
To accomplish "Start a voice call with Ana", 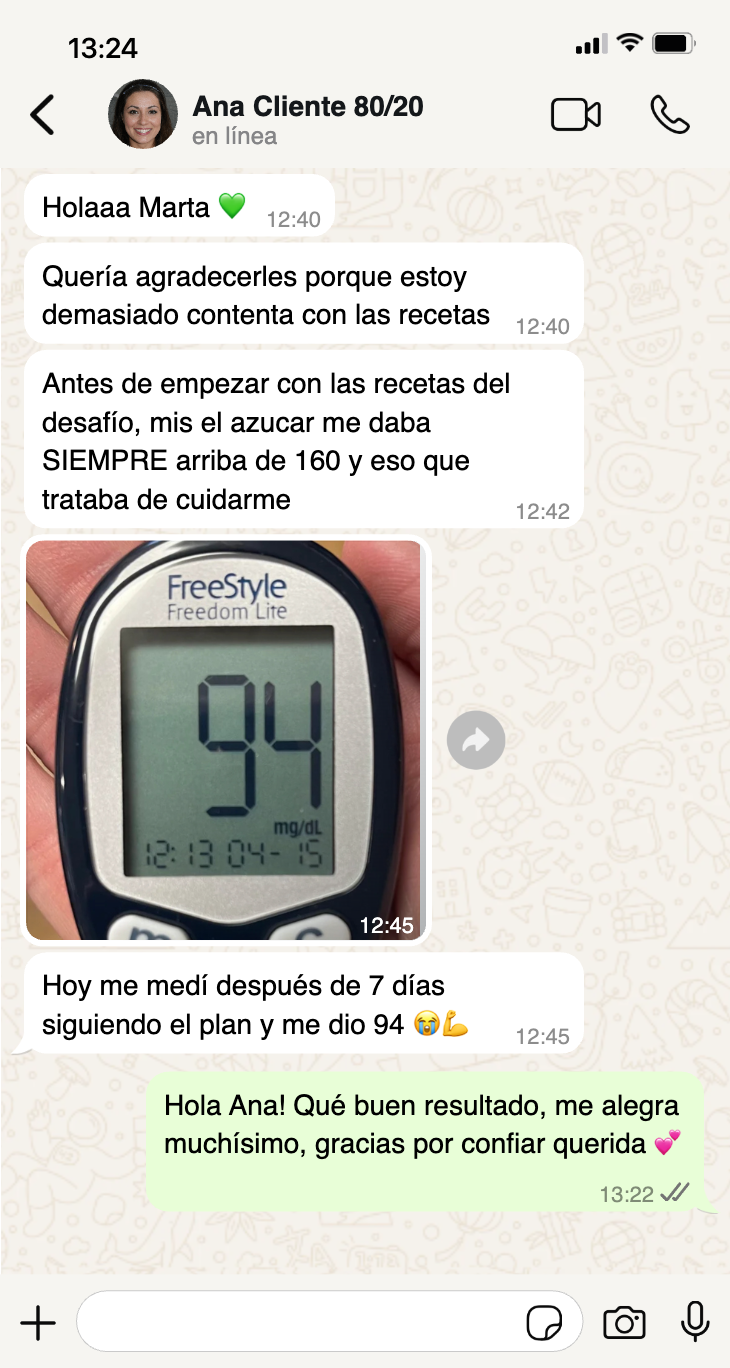I will coord(669,115).
